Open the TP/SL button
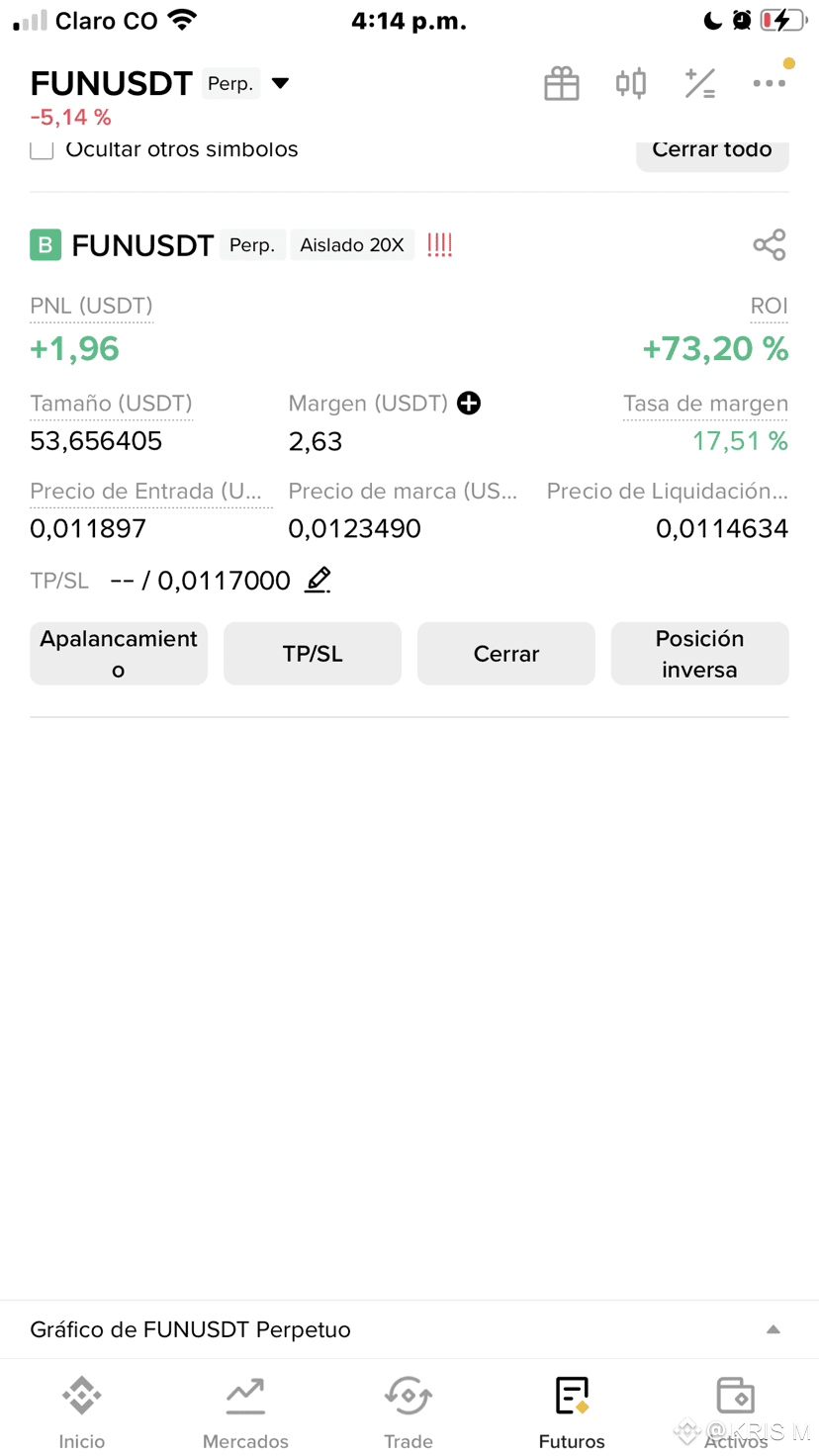 tap(313, 654)
